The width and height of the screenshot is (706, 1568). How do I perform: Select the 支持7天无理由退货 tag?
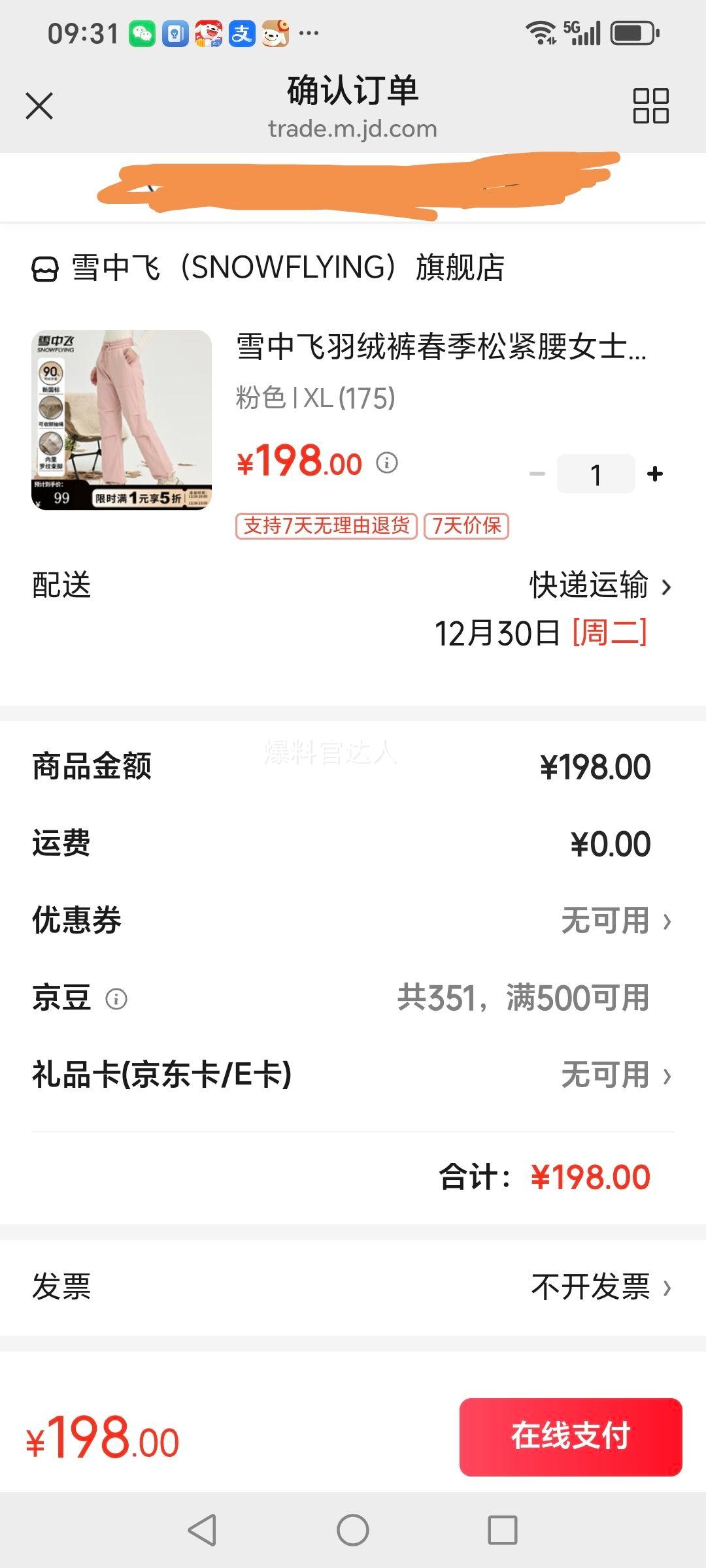point(328,526)
